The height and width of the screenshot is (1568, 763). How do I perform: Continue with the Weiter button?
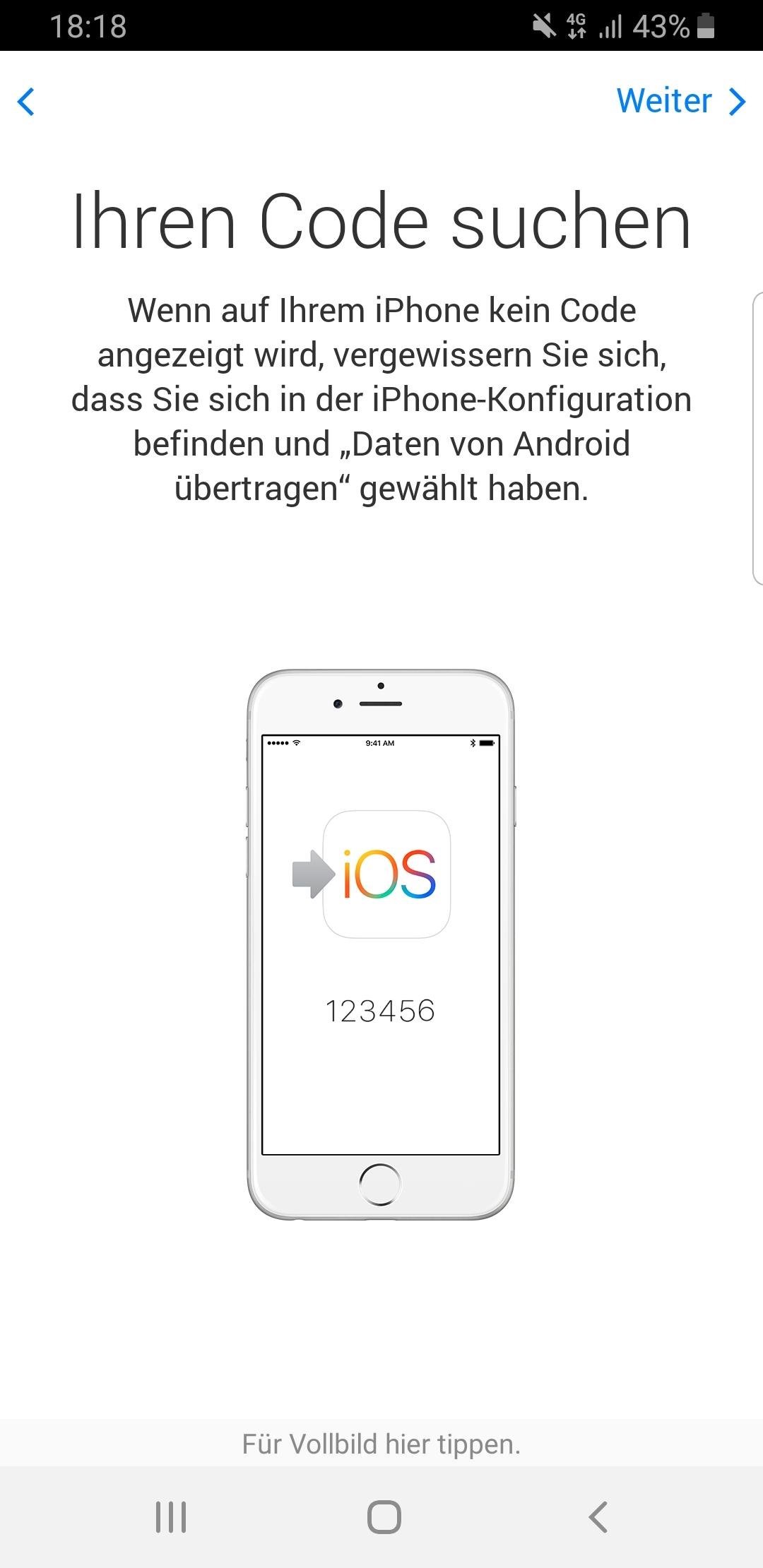click(x=680, y=101)
